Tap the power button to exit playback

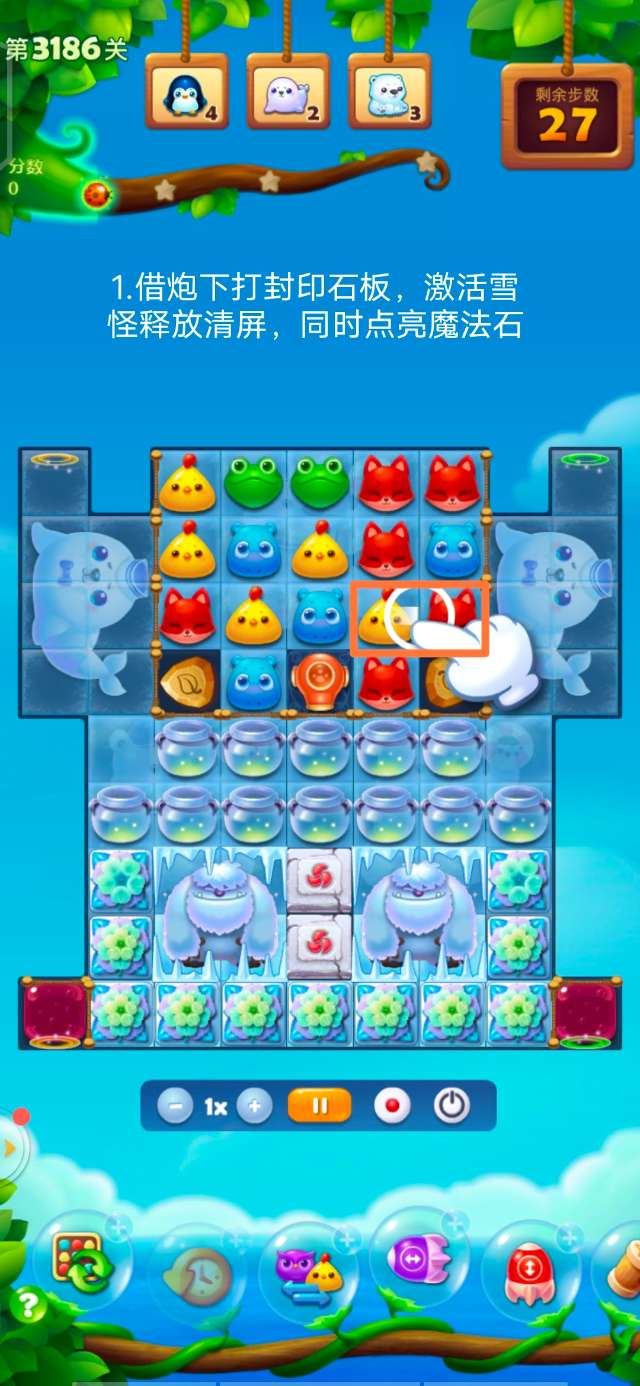point(452,1106)
